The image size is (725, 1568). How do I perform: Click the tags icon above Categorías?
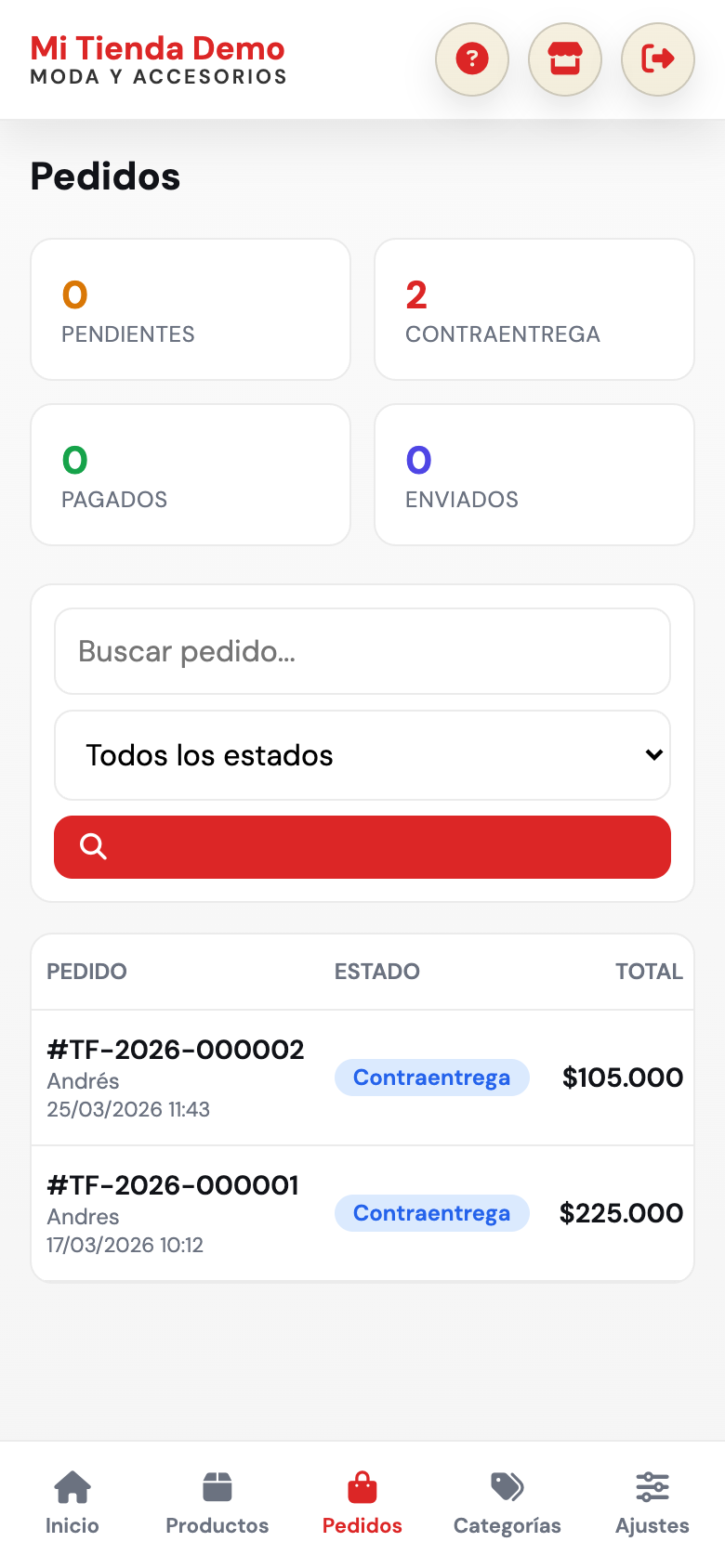(507, 1487)
